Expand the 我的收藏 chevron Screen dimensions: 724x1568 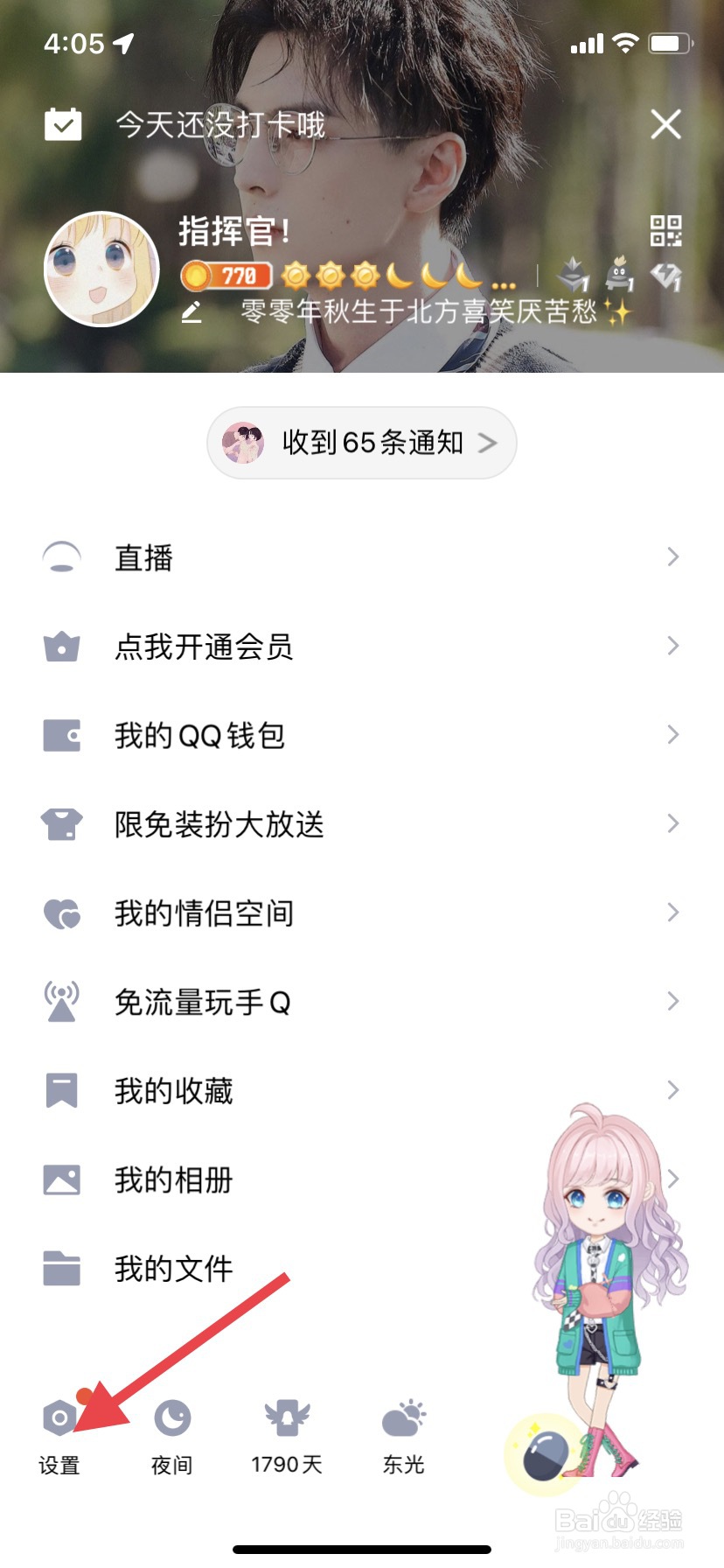click(672, 1090)
